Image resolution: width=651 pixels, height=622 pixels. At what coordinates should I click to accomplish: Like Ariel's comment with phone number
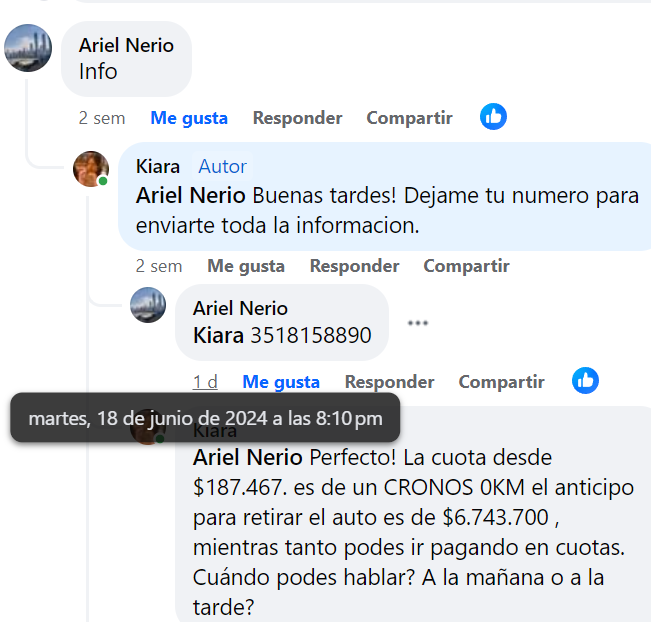coord(281,382)
